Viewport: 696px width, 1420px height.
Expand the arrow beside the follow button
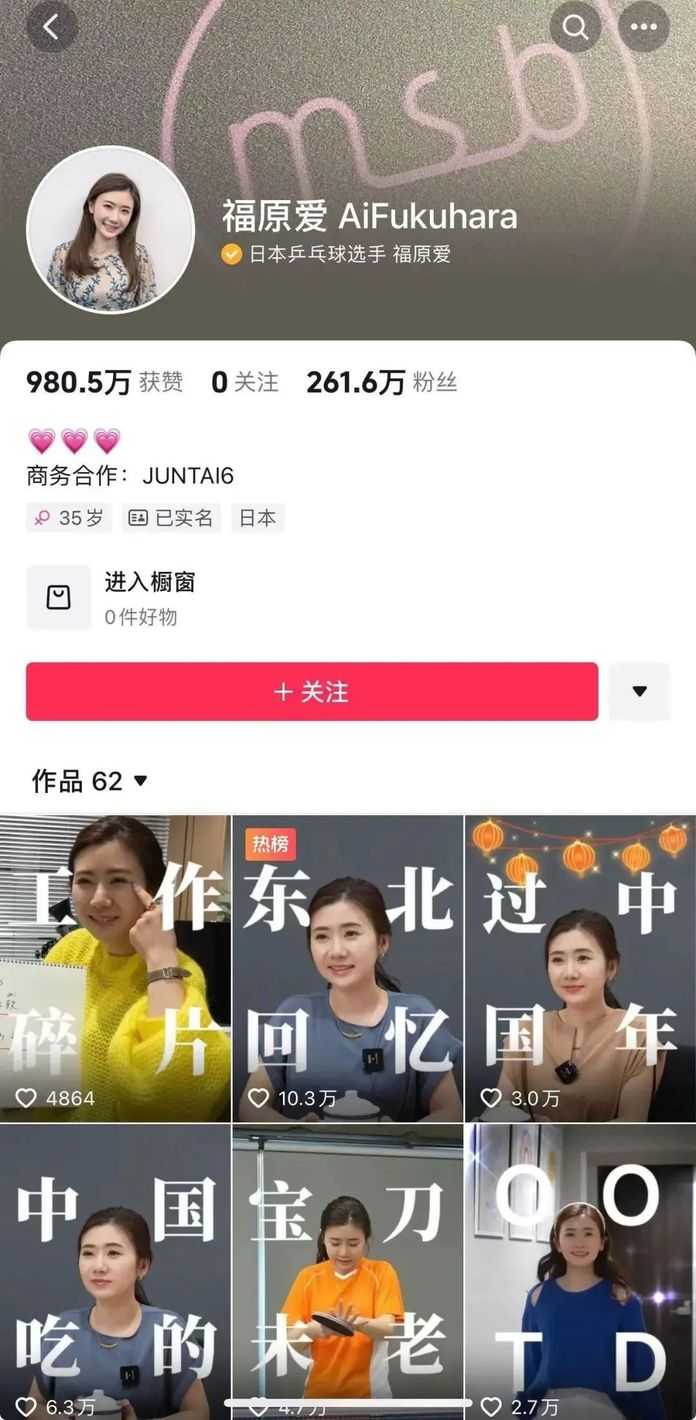tap(639, 691)
